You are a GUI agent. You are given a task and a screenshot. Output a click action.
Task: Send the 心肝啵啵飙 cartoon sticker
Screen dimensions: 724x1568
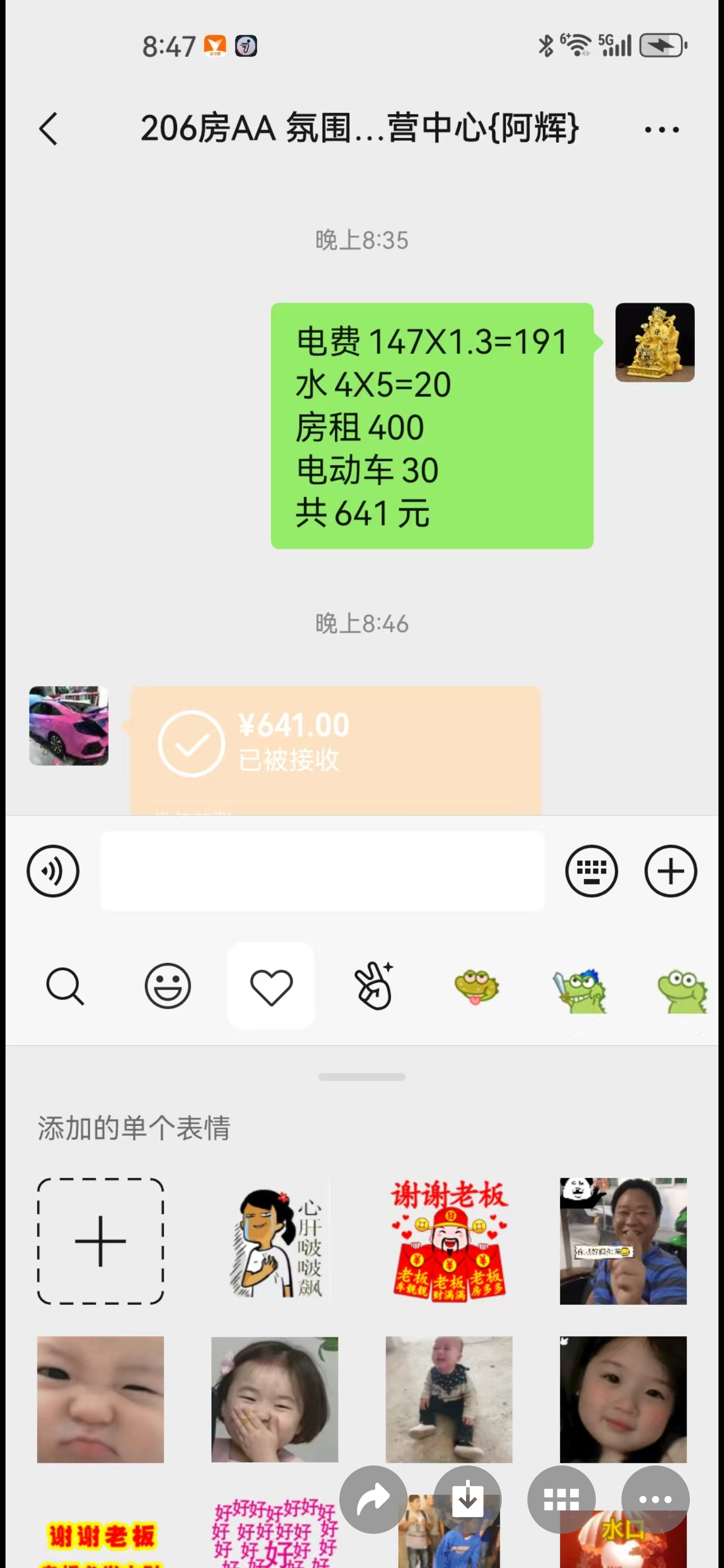[x=275, y=1241]
